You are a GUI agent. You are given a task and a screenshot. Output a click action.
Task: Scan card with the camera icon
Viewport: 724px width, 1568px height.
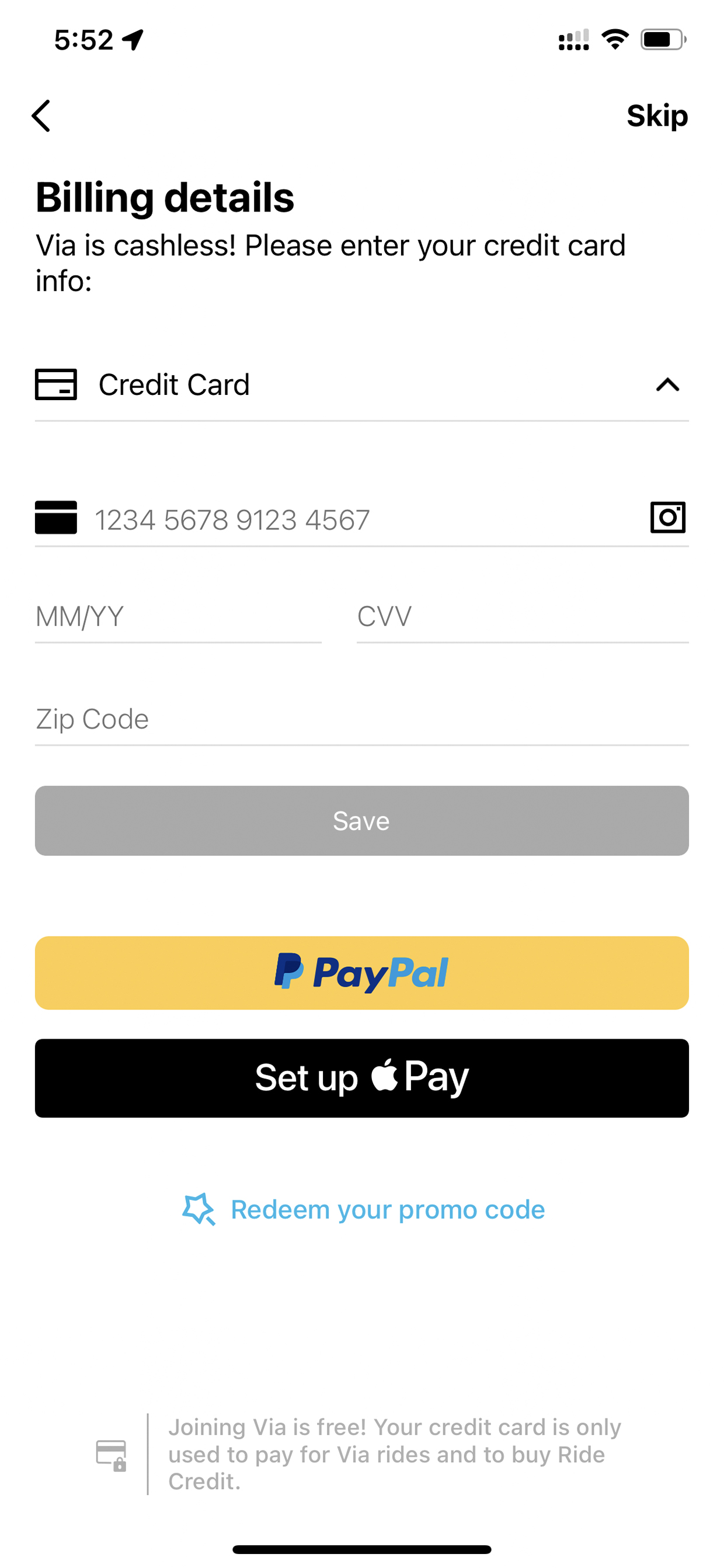pyautogui.click(x=667, y=518)
